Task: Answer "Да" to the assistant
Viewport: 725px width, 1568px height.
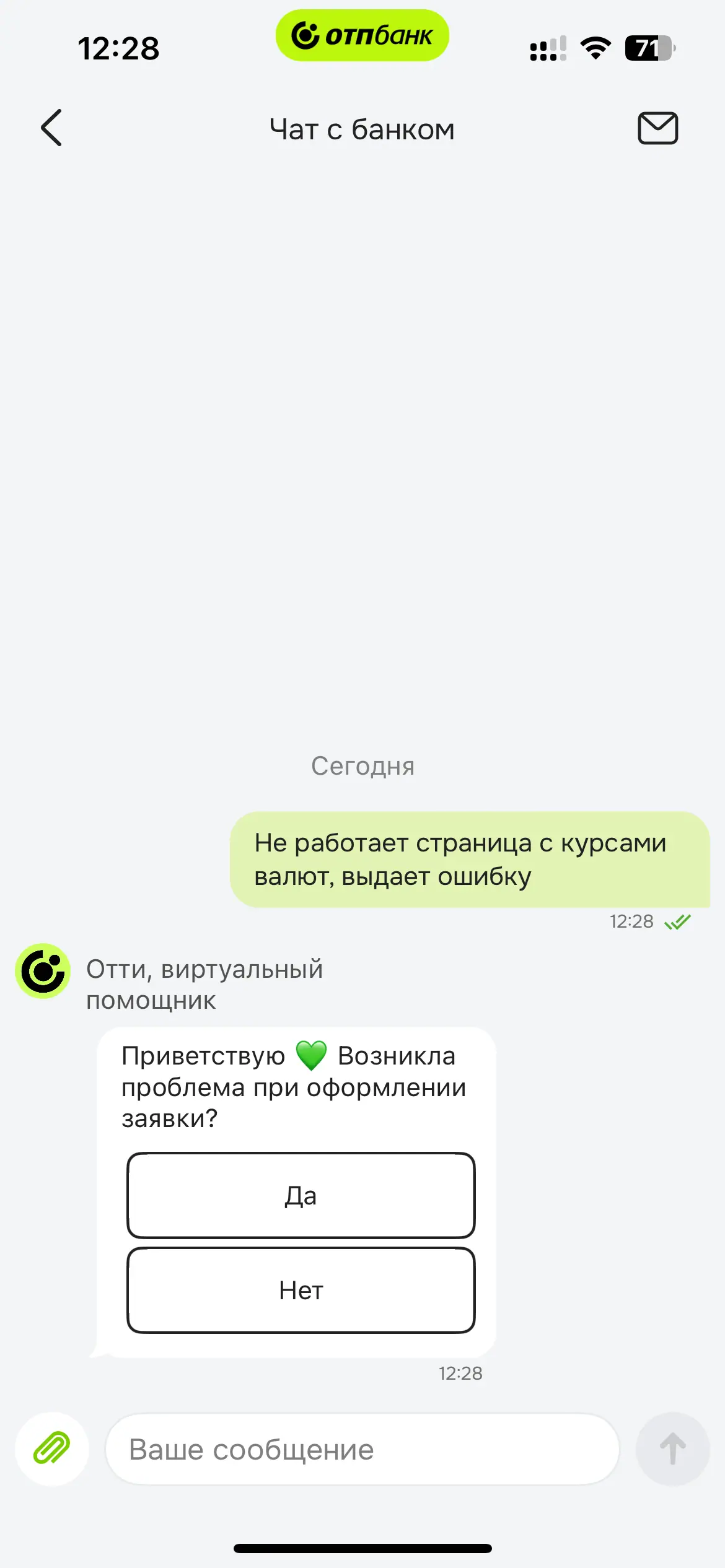Action: pyautogui.click(x=301, y=1195)
